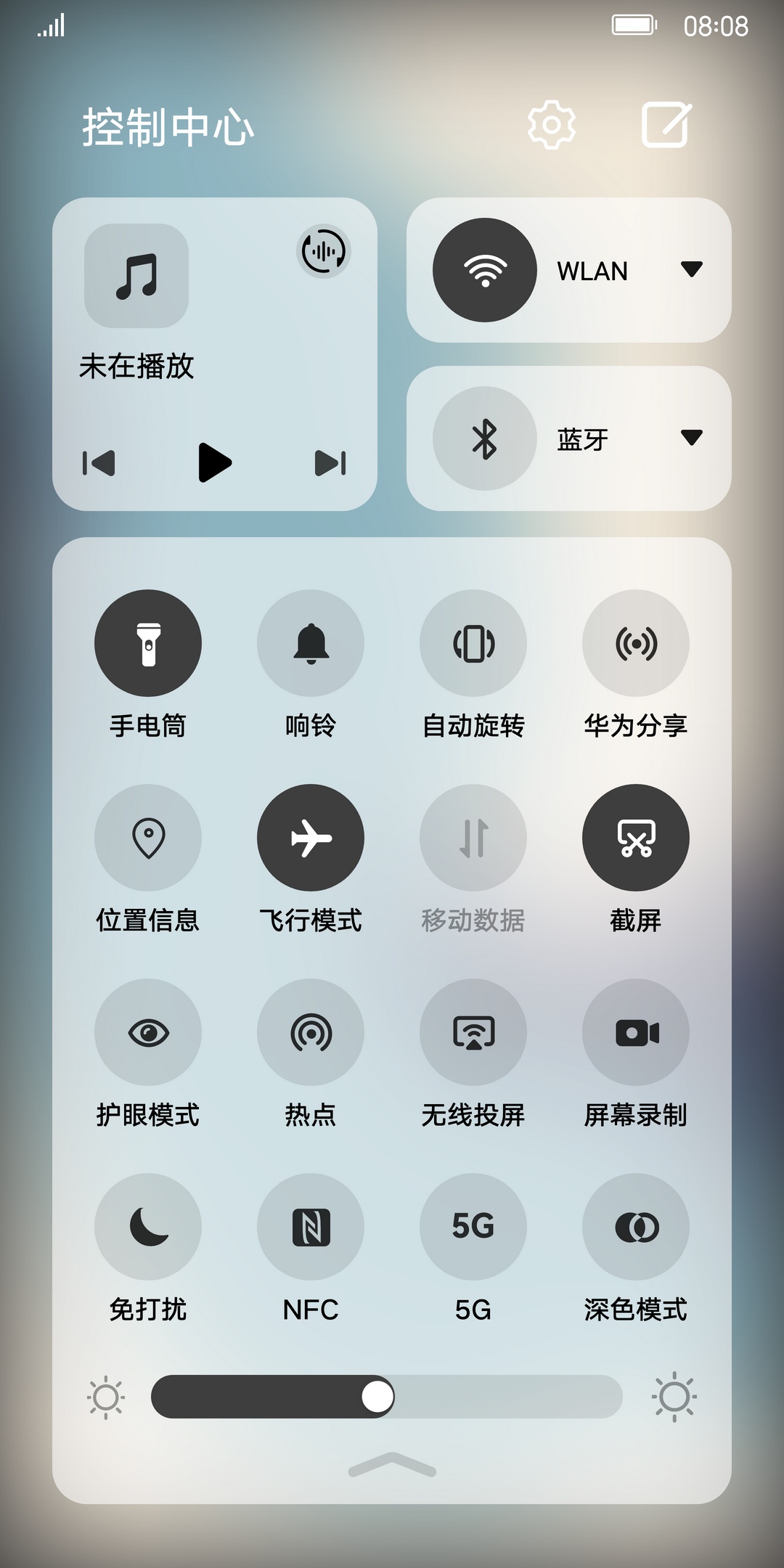Expand the Bluetooth device list
This screenshot has height=1568, width=784.
(x=691, y=438)
